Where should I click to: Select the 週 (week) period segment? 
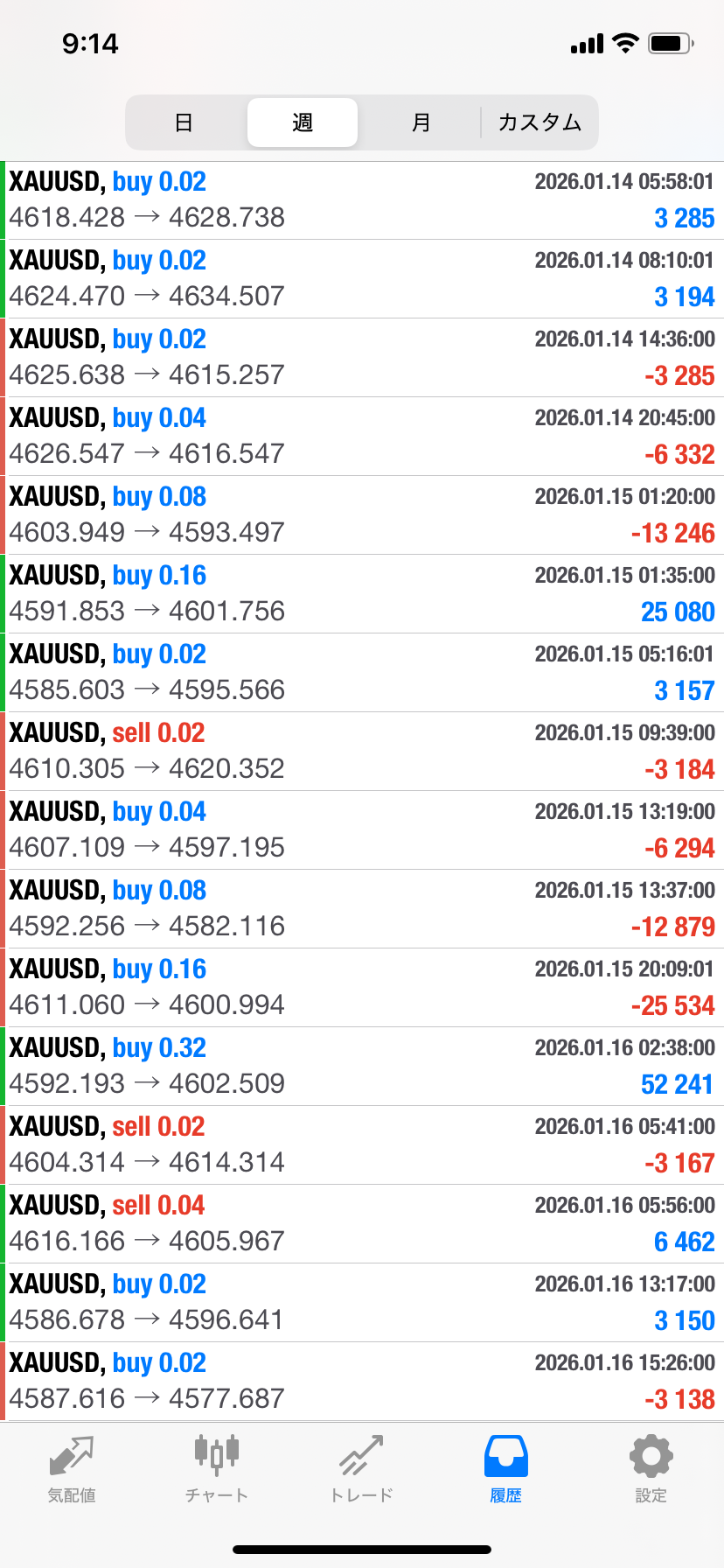click(303, 122)
